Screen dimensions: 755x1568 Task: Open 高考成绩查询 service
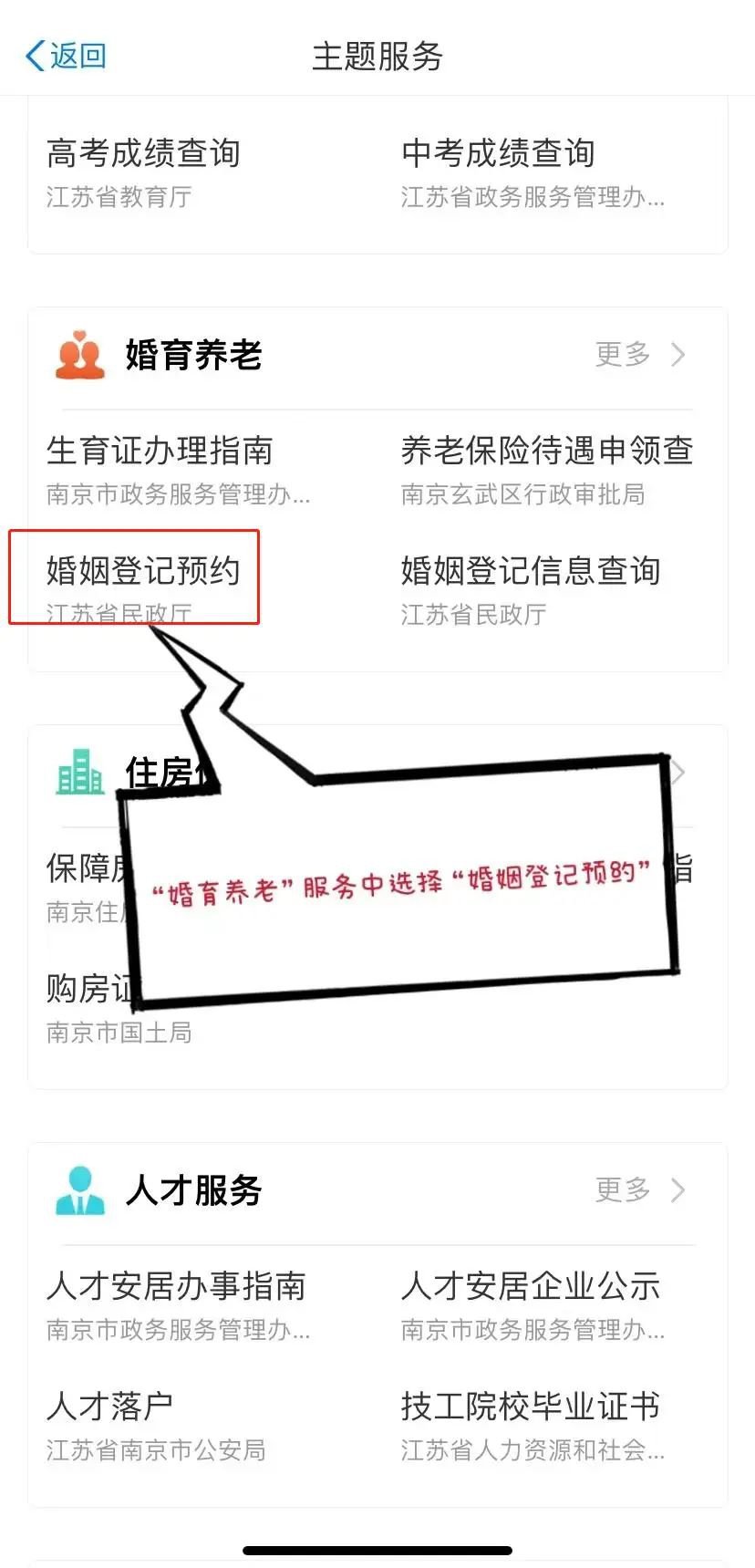pyautogui.click(x=143, y=153)
